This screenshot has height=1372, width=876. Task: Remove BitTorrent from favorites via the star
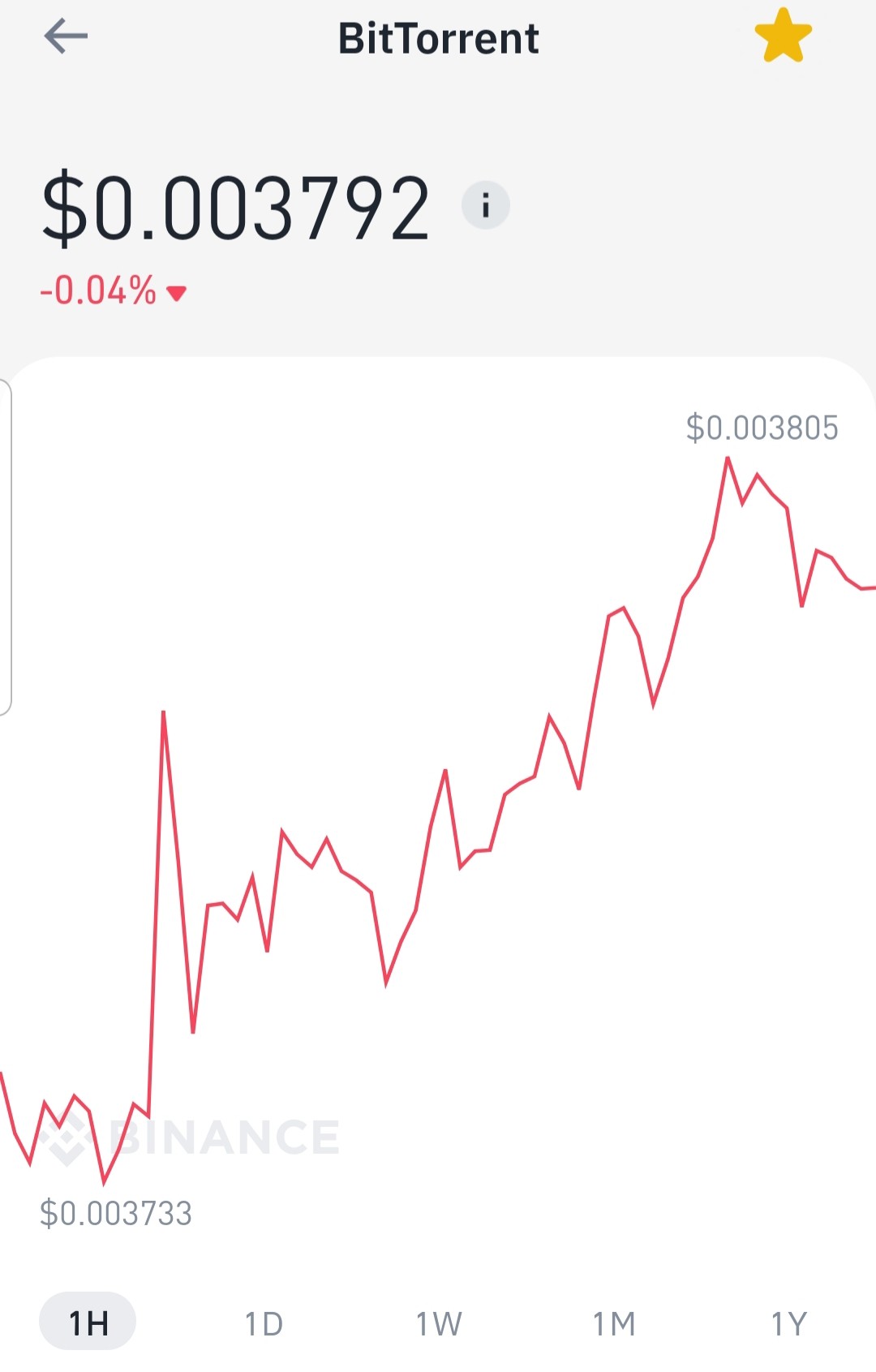point(783,37)
